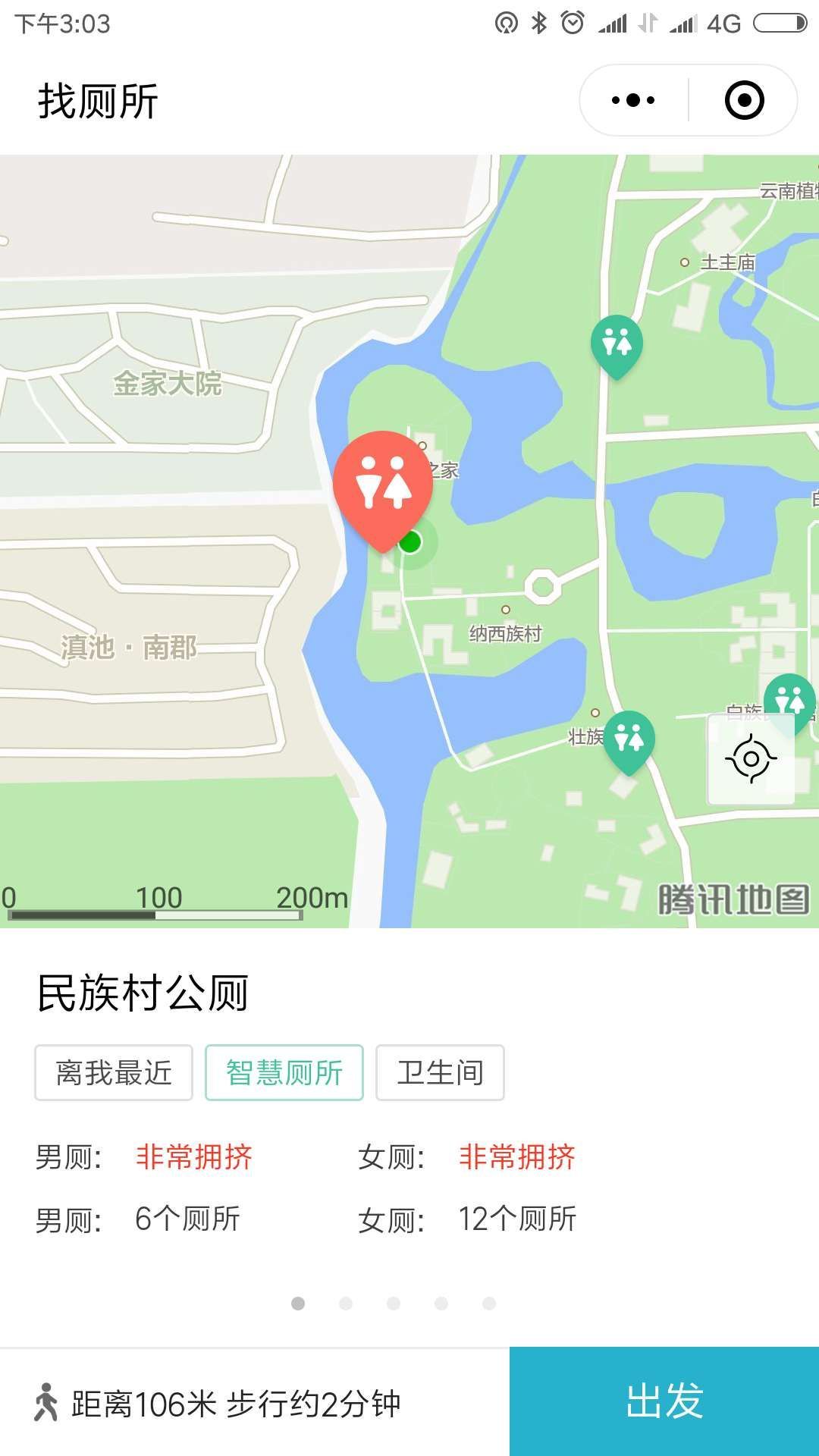The height and width of the screenshot is (1456, 819).
Task: Open the mini program more options menu
Action: (x=633, y=100)
